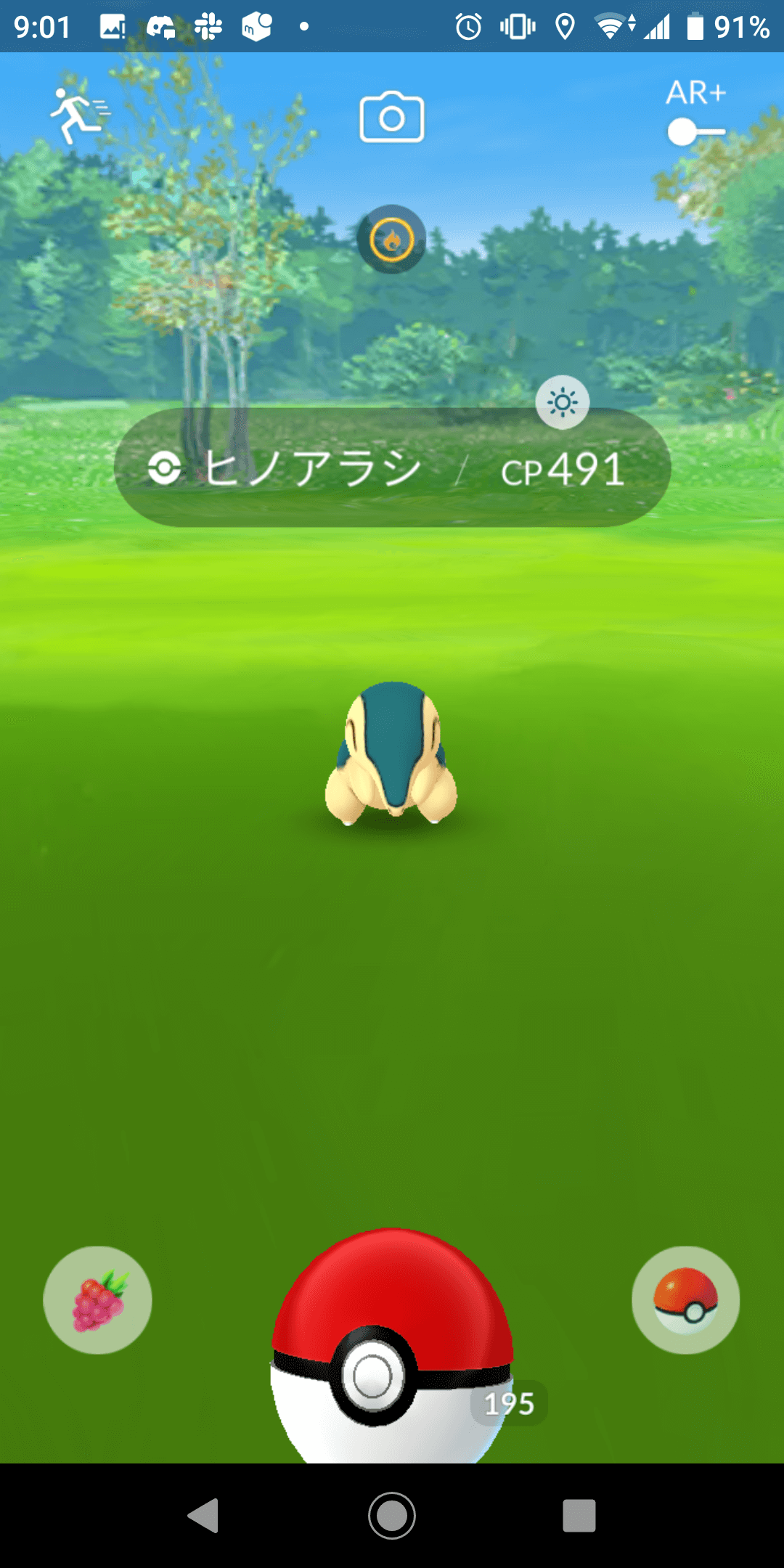This screenshot has height=1568, width=784.
Task: Open the berry selection menu
Action: click(98, 1300)
